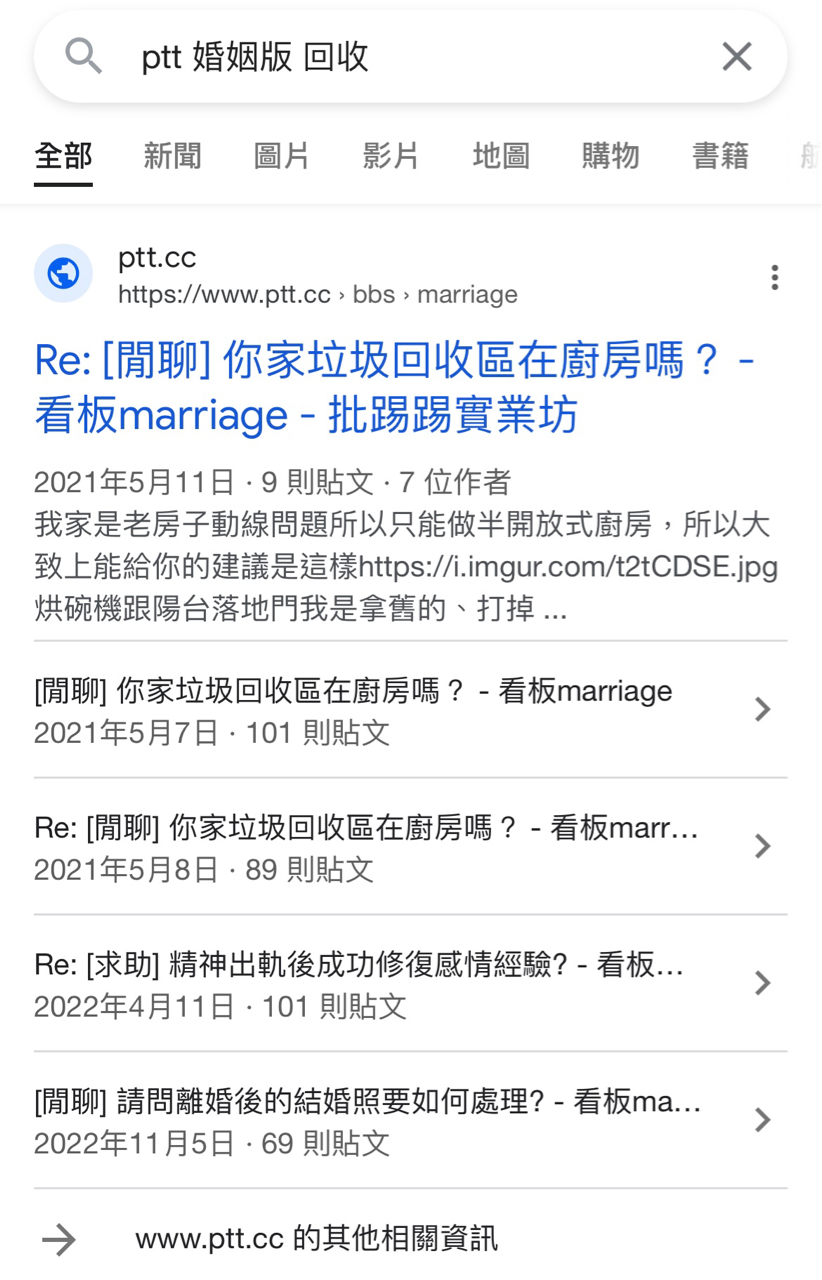The image size is (822, 1280).
Task: Switch to the 購物 tab
Action: point(610,156)
